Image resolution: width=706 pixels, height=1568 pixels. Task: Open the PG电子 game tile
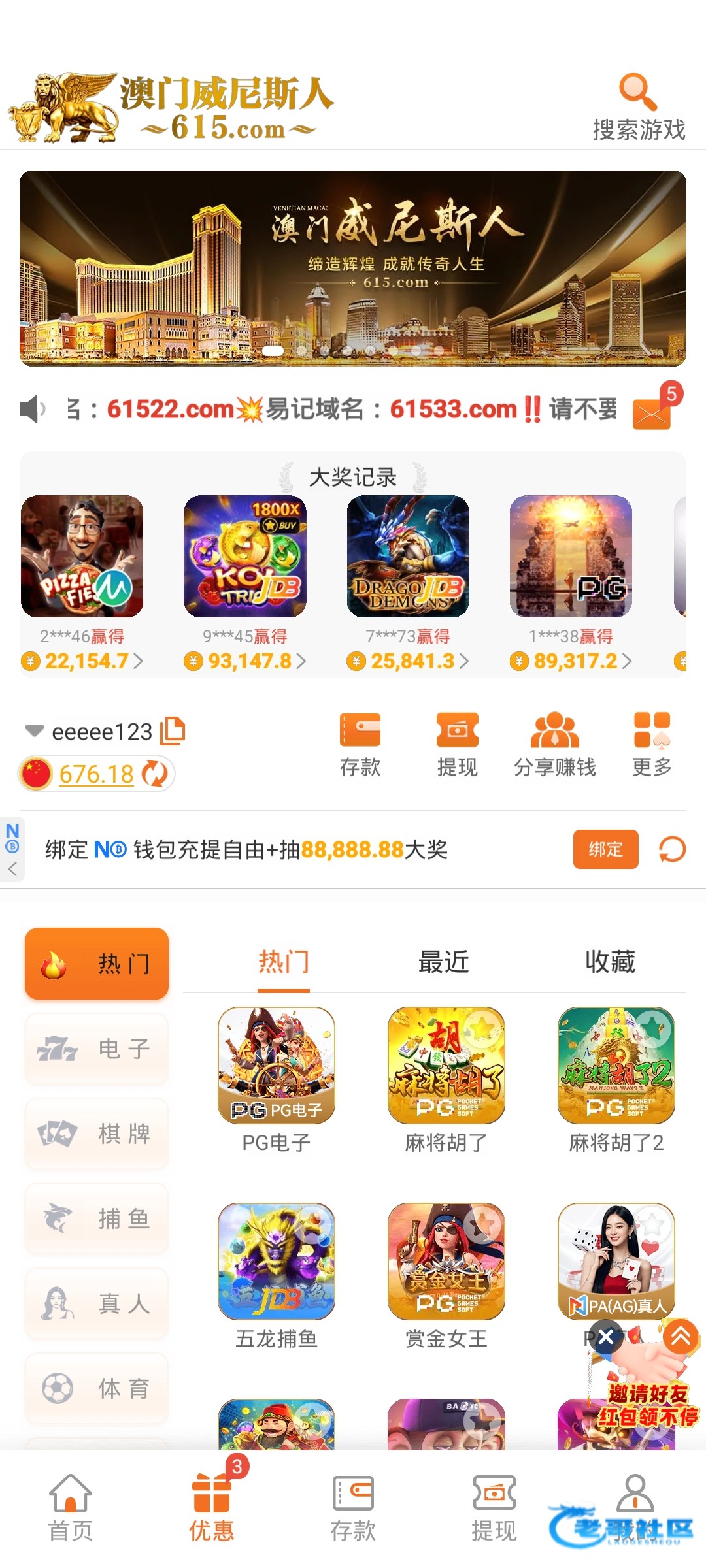(x=277, y=1066)
